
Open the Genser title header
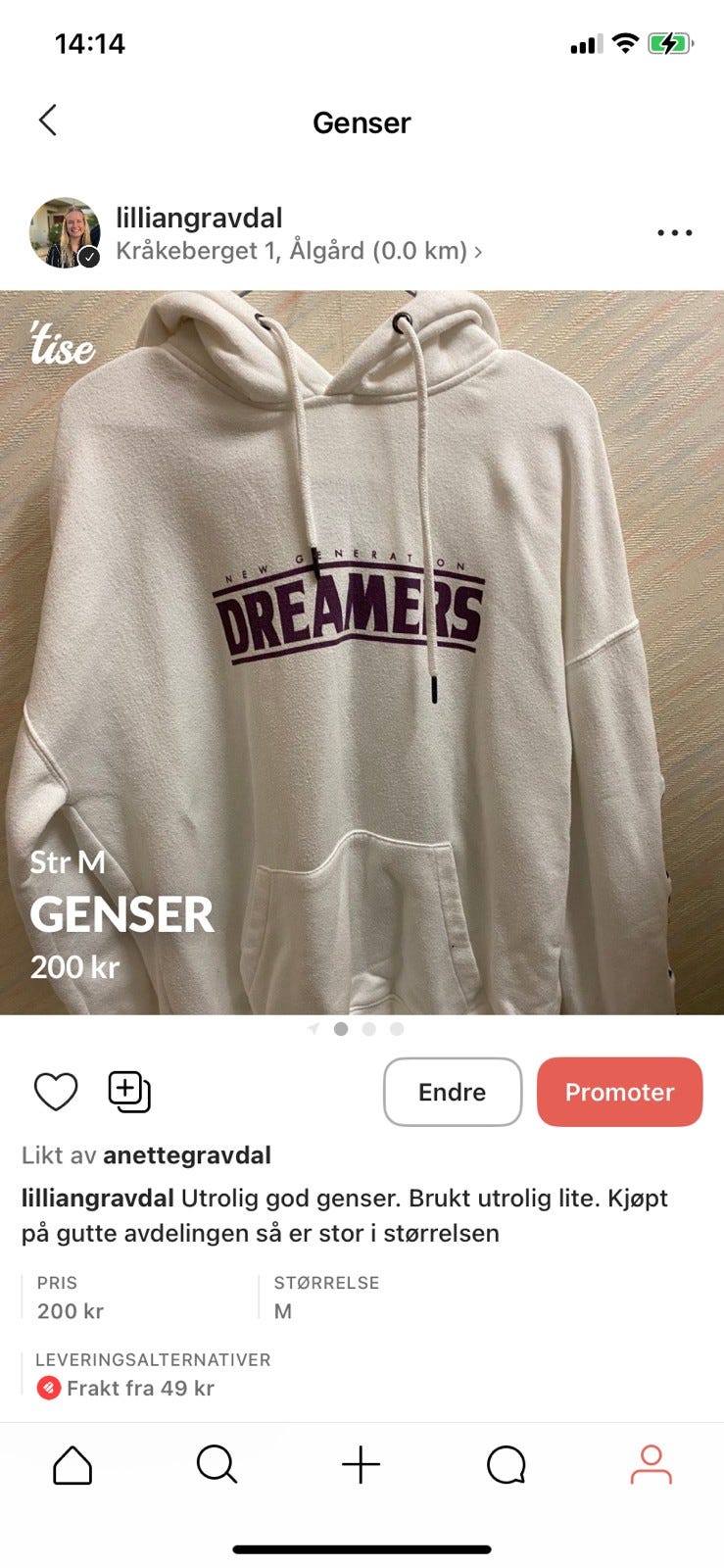362,122
